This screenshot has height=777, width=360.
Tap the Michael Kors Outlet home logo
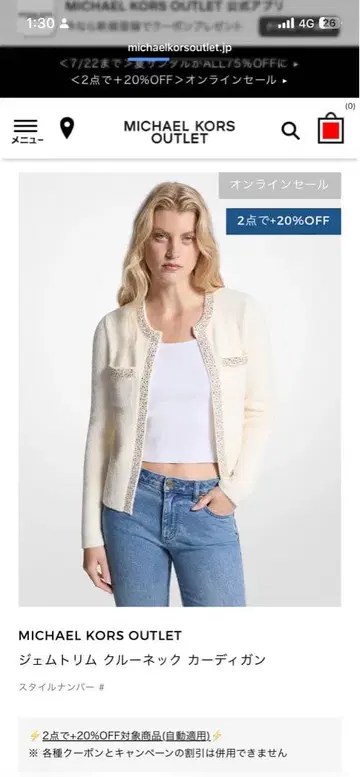pos(180,132)
